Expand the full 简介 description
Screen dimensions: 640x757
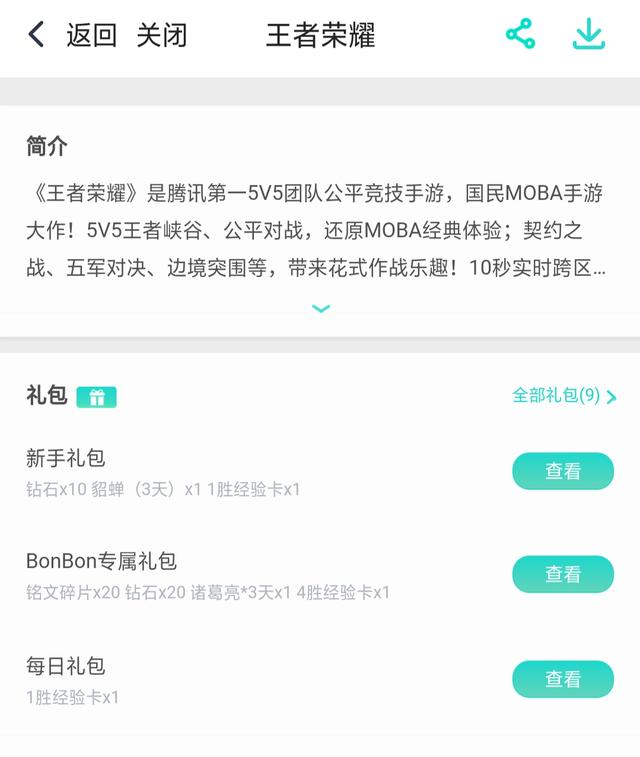[321, 309]
